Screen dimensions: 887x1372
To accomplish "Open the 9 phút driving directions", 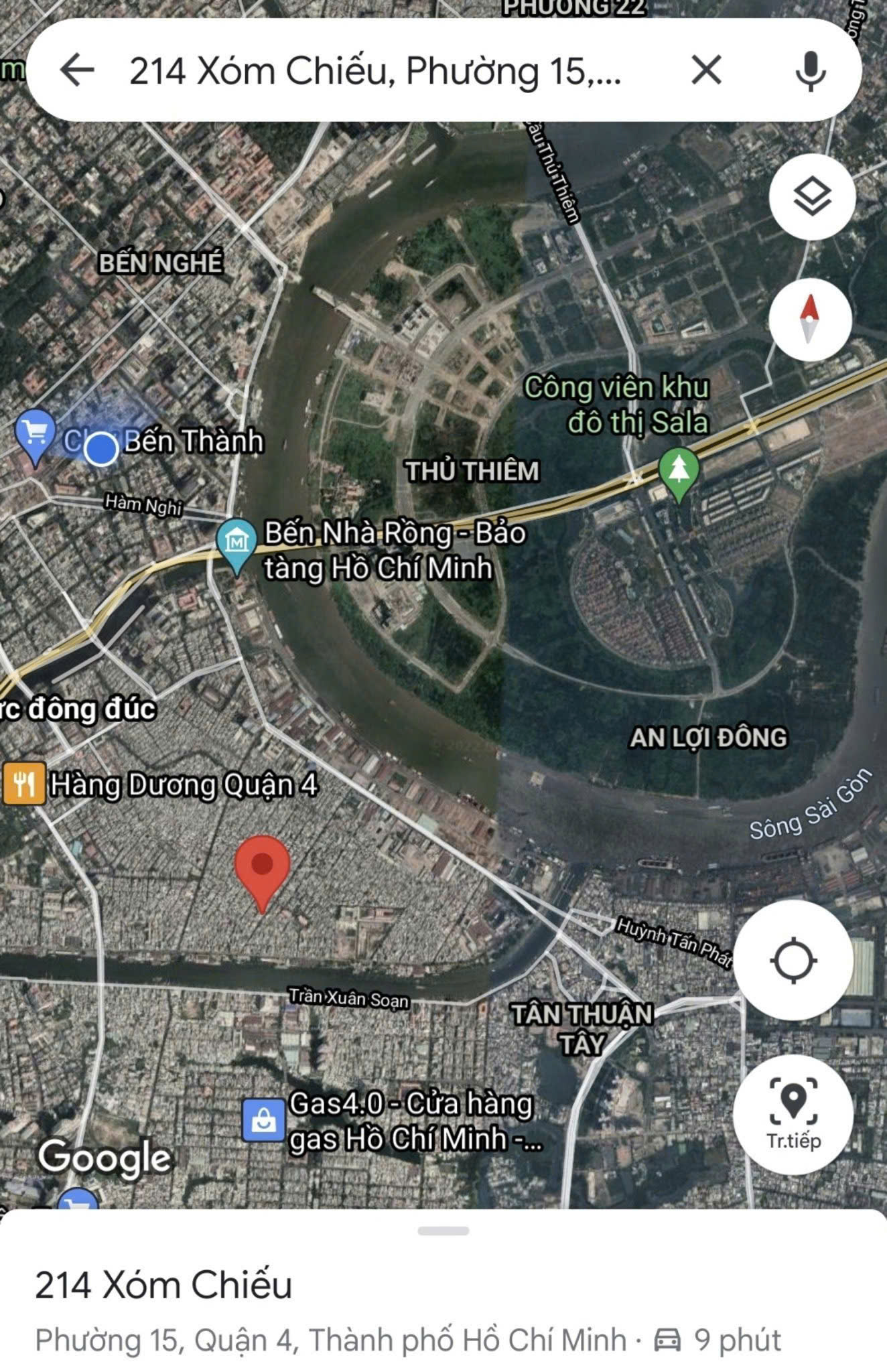I will click(x=718, y=1341).
